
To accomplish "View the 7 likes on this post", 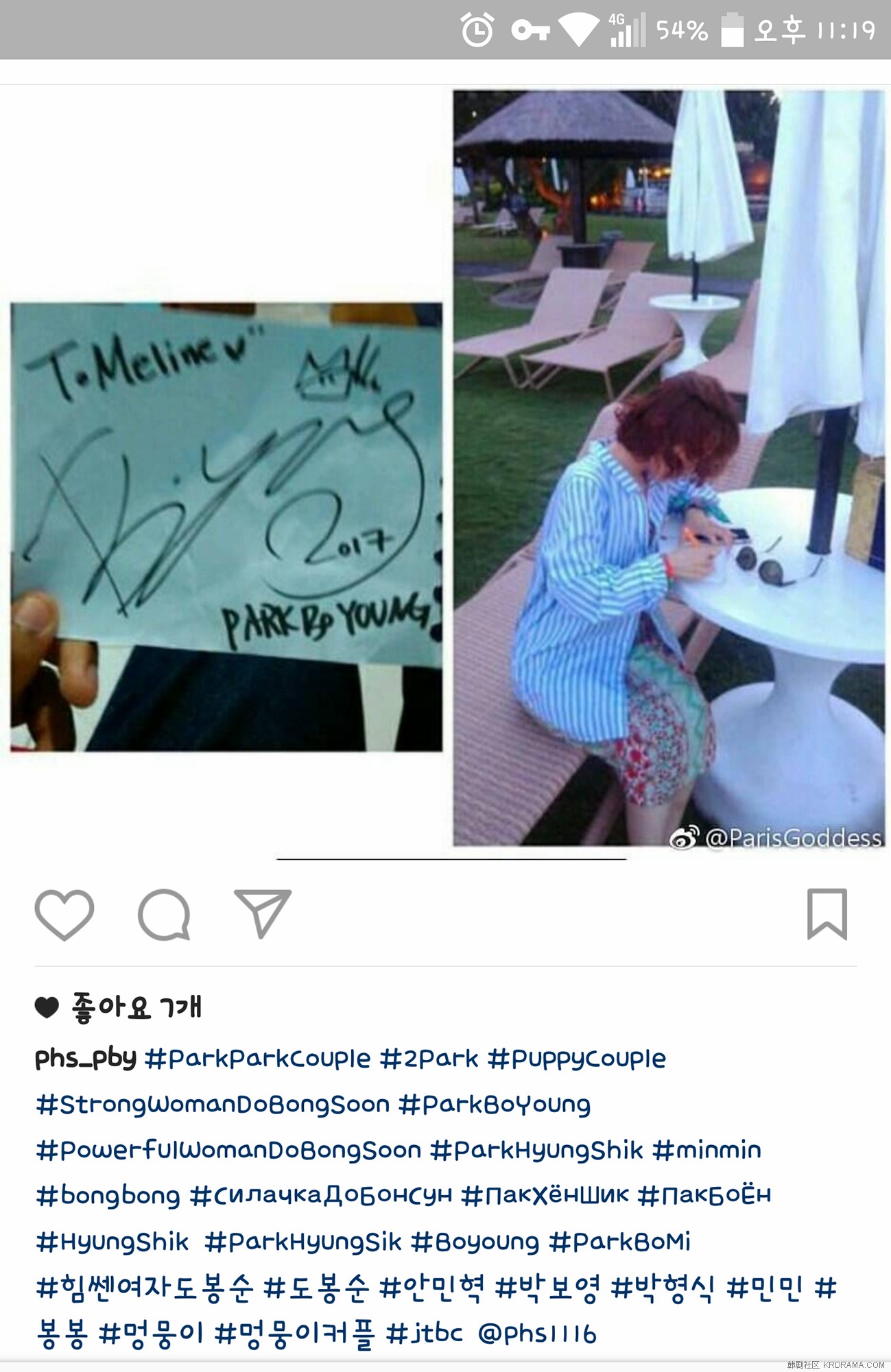I will (136, 1007).
